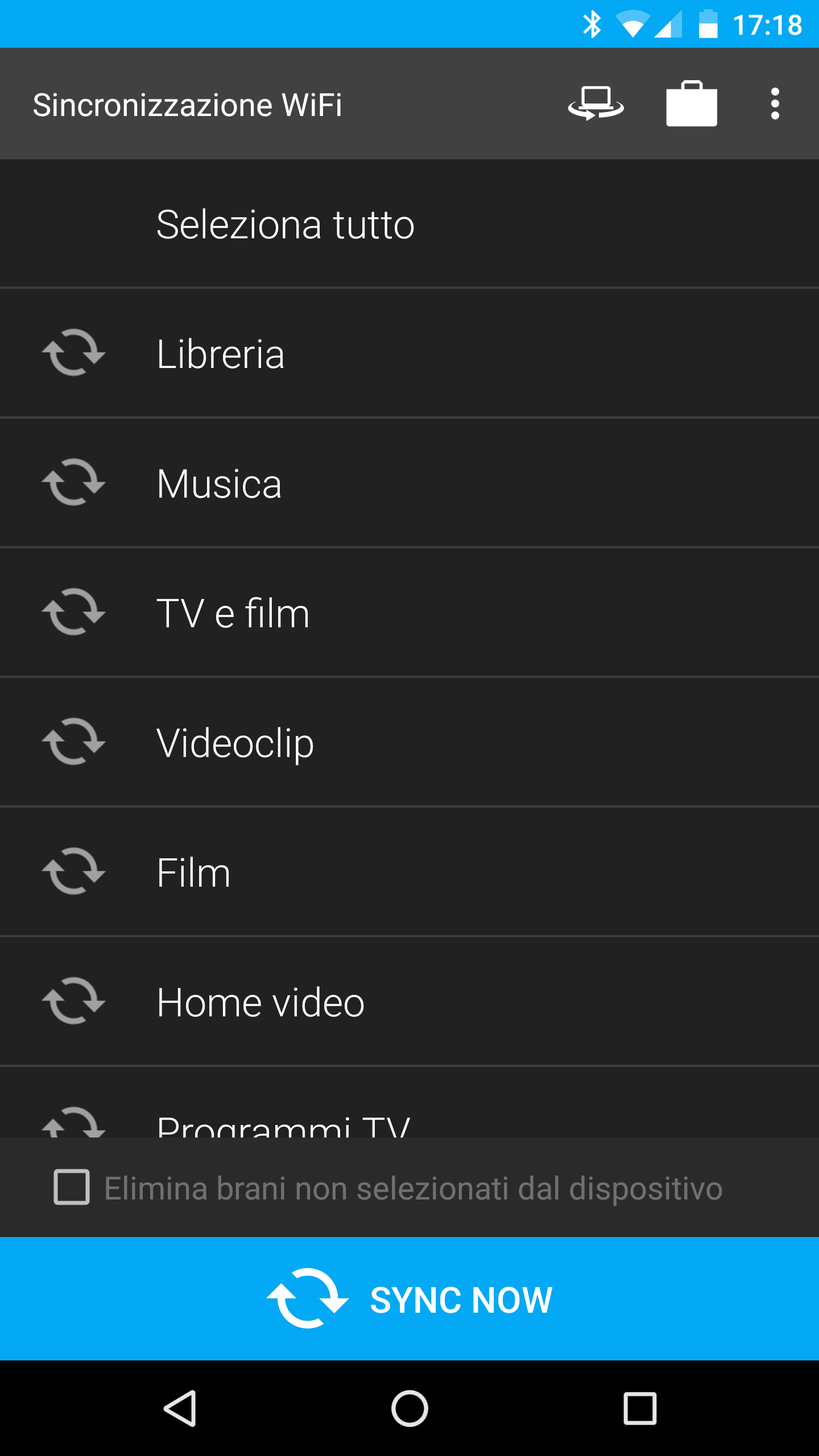Image resolution: width=819 pixels, height=1456 pixels.
Task: Open the overflow menu
Action: (775, 104)
